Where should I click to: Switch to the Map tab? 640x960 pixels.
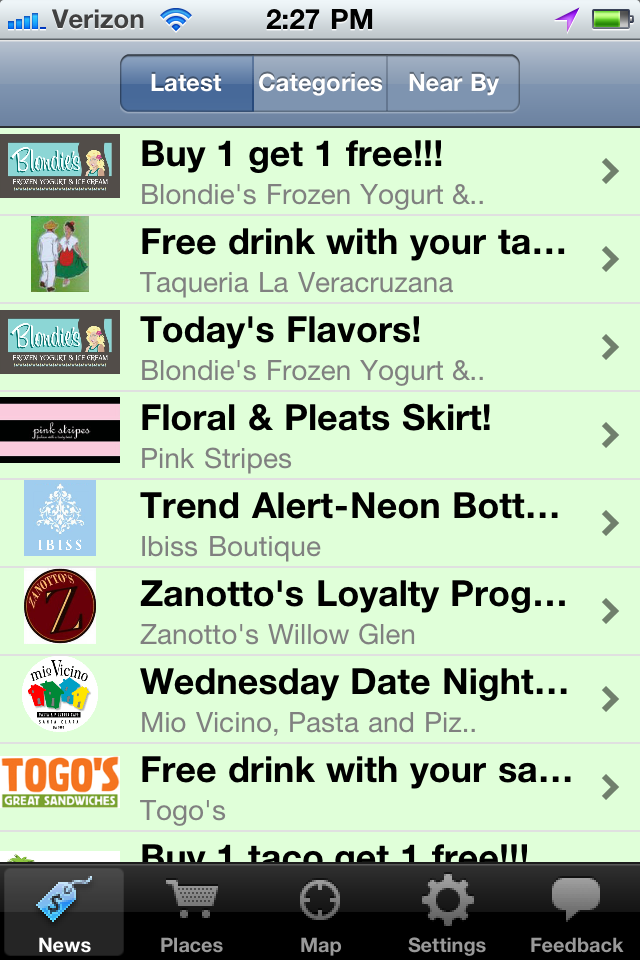[x=320, y=912]
